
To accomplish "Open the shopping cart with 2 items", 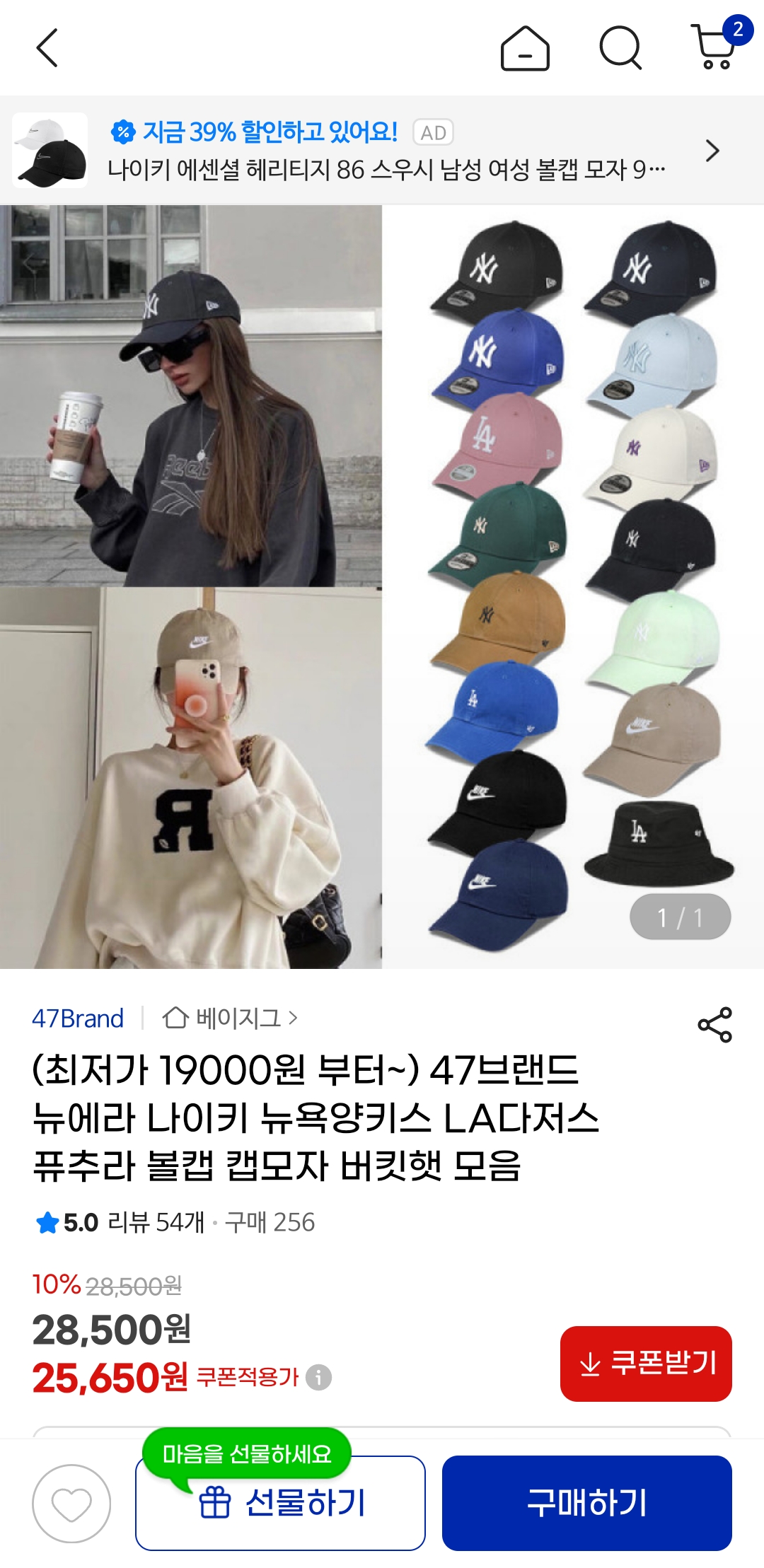I will 714,47.
